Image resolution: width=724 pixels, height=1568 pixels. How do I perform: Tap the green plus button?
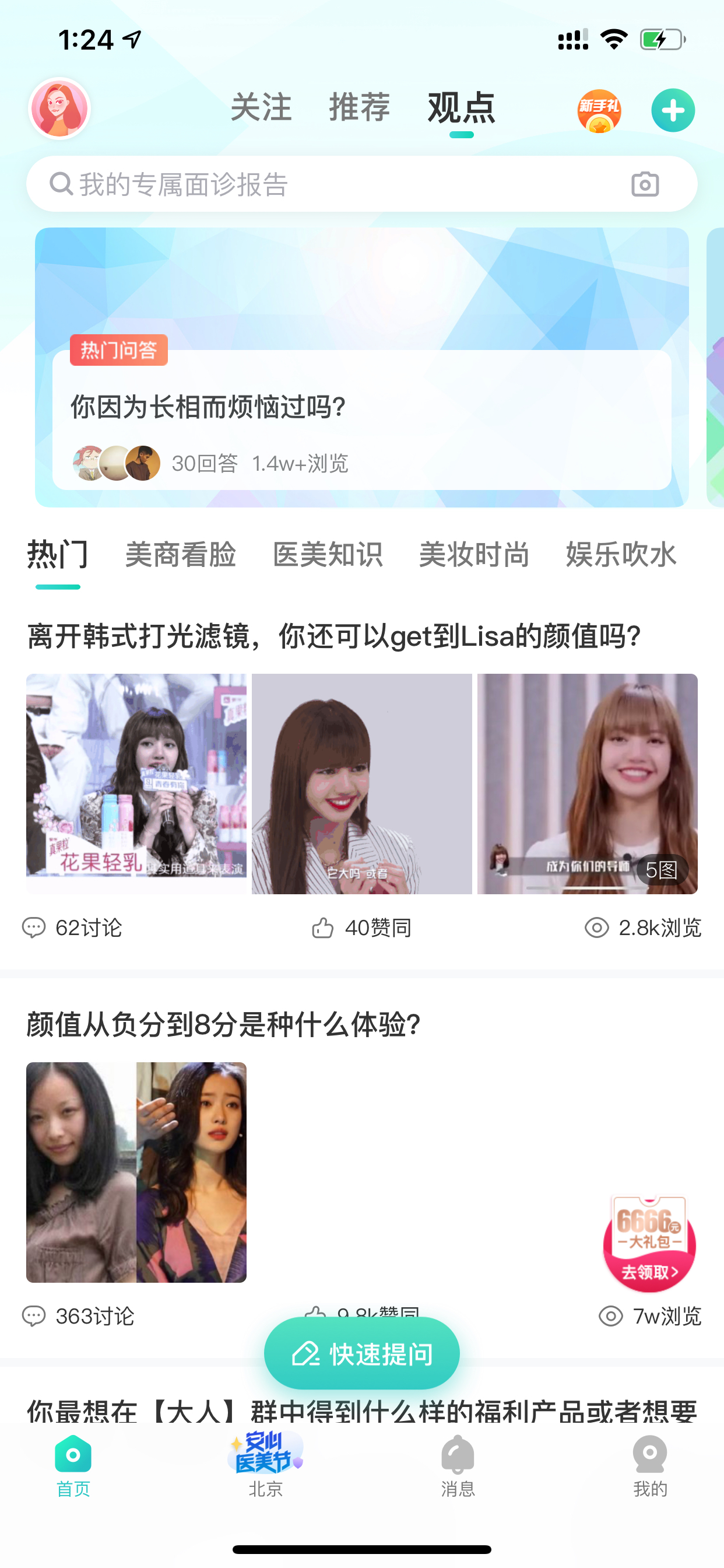[x=673, y=111]
